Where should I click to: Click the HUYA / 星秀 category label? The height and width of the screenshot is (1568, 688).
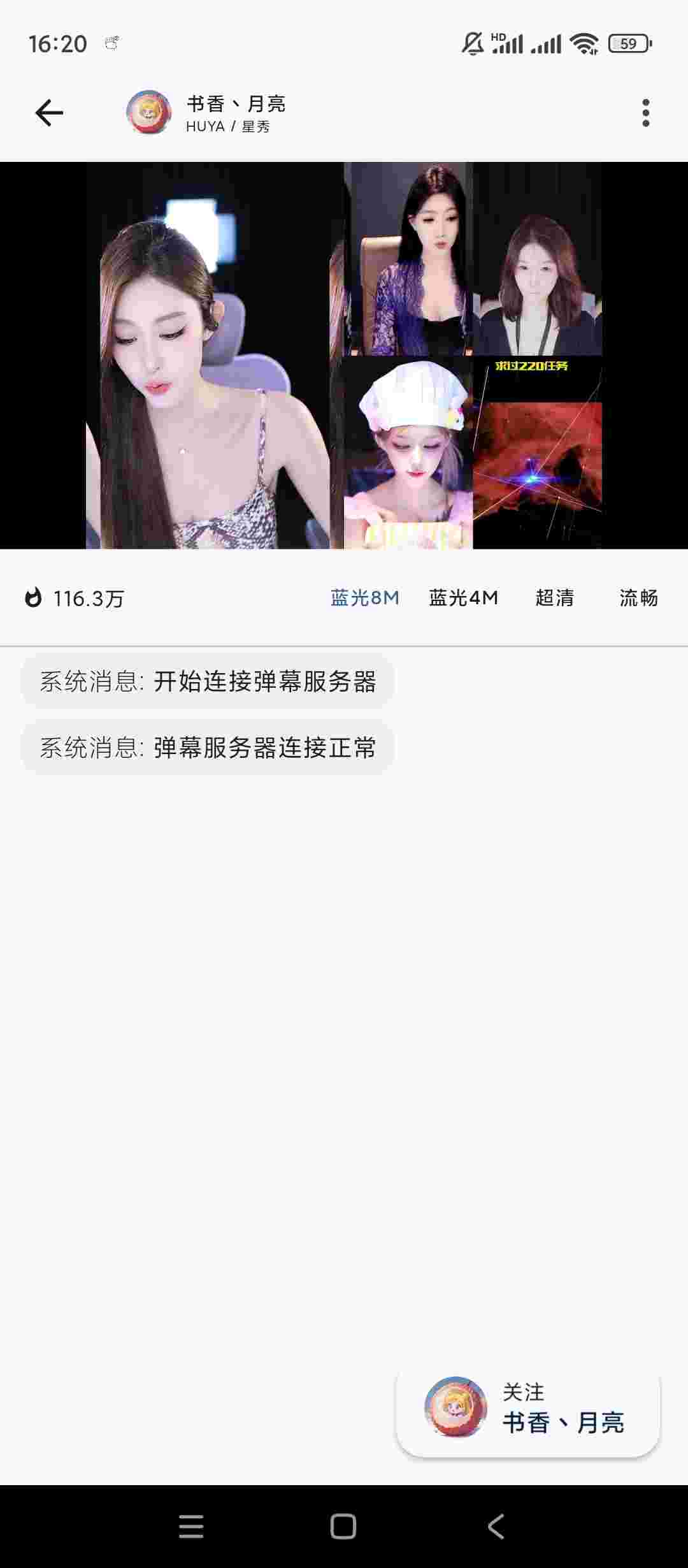227,127
